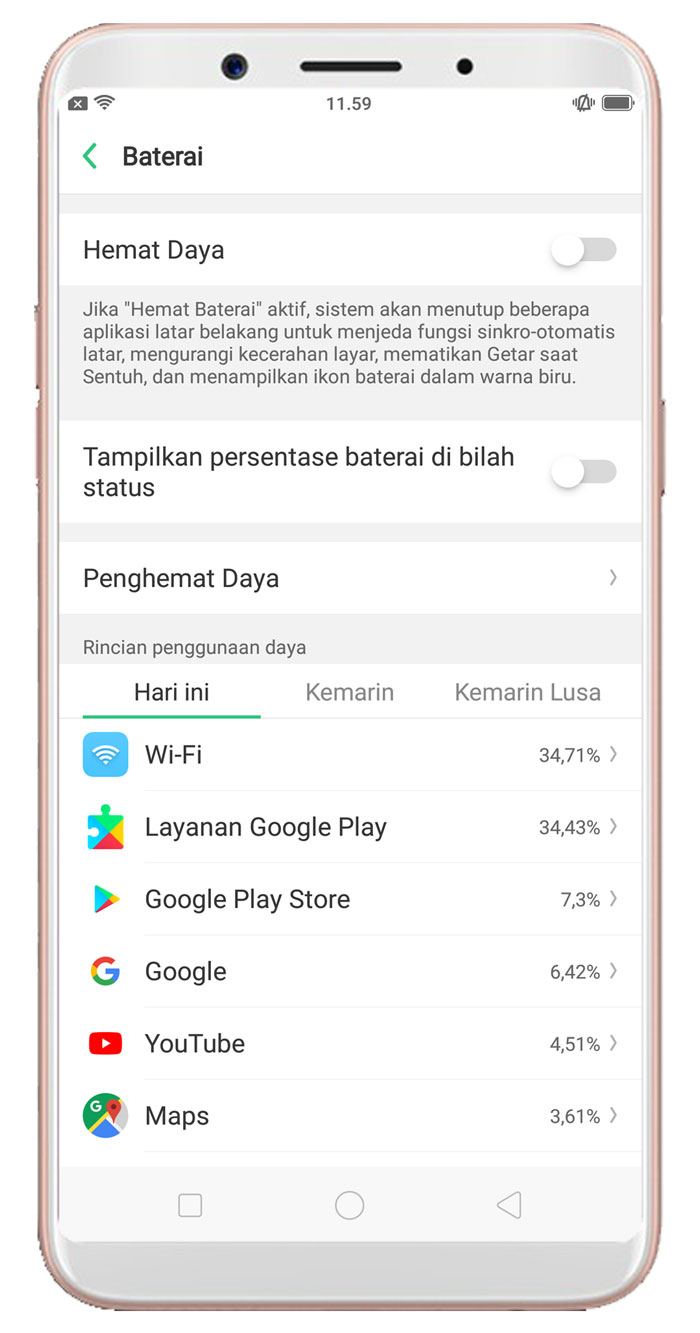
Task: Open the Google app battery usage
Action: coord(349,971)
